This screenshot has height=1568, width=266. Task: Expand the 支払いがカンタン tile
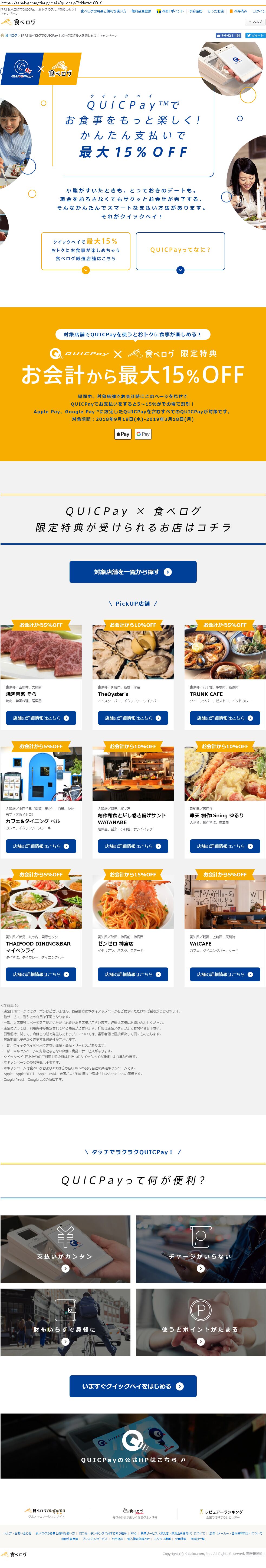65,1248
